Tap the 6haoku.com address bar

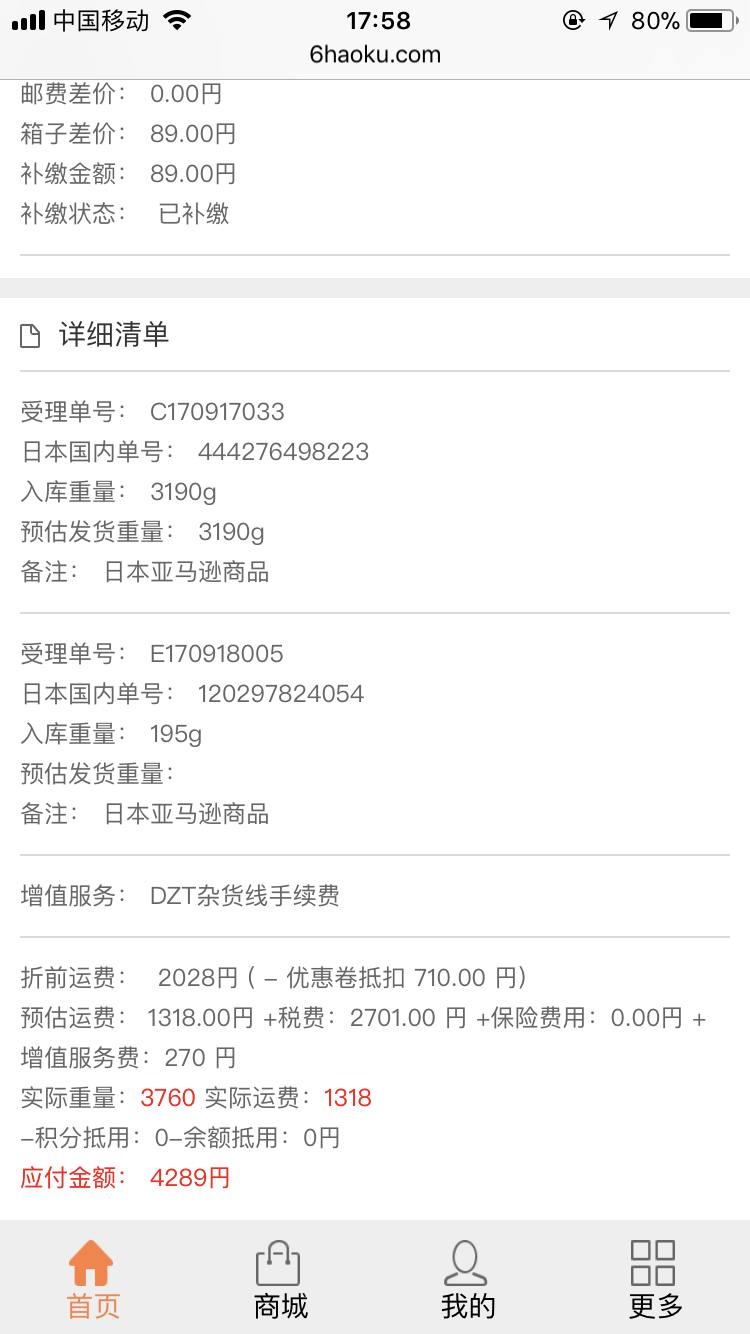[375, 55]
